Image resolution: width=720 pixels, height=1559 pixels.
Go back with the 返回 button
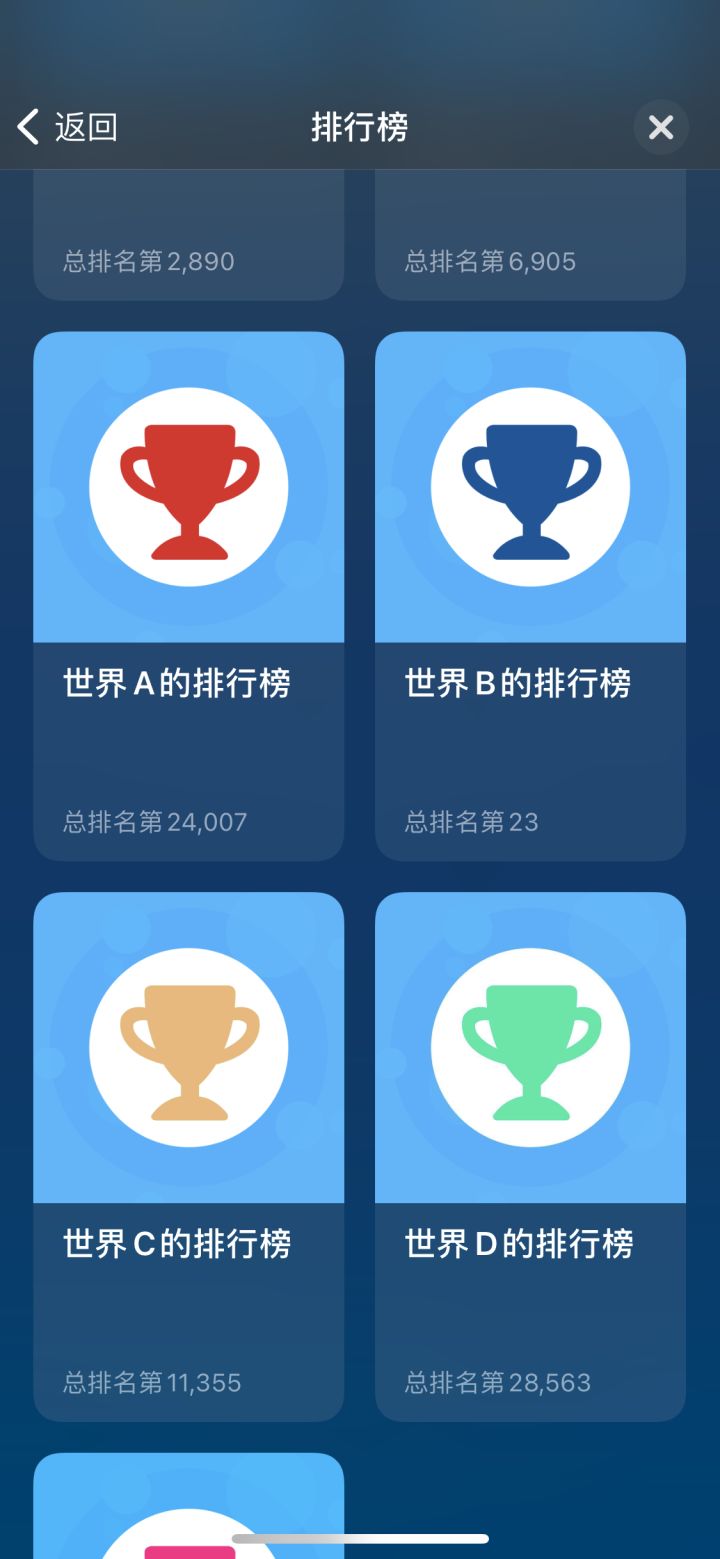point(68,128)
